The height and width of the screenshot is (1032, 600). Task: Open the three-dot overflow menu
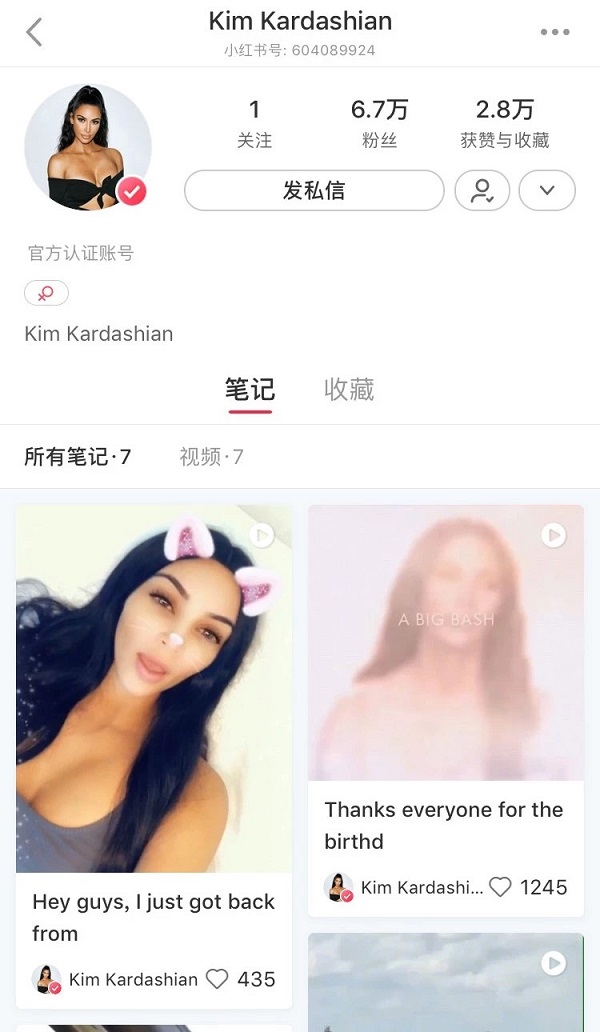coord(555,32)
